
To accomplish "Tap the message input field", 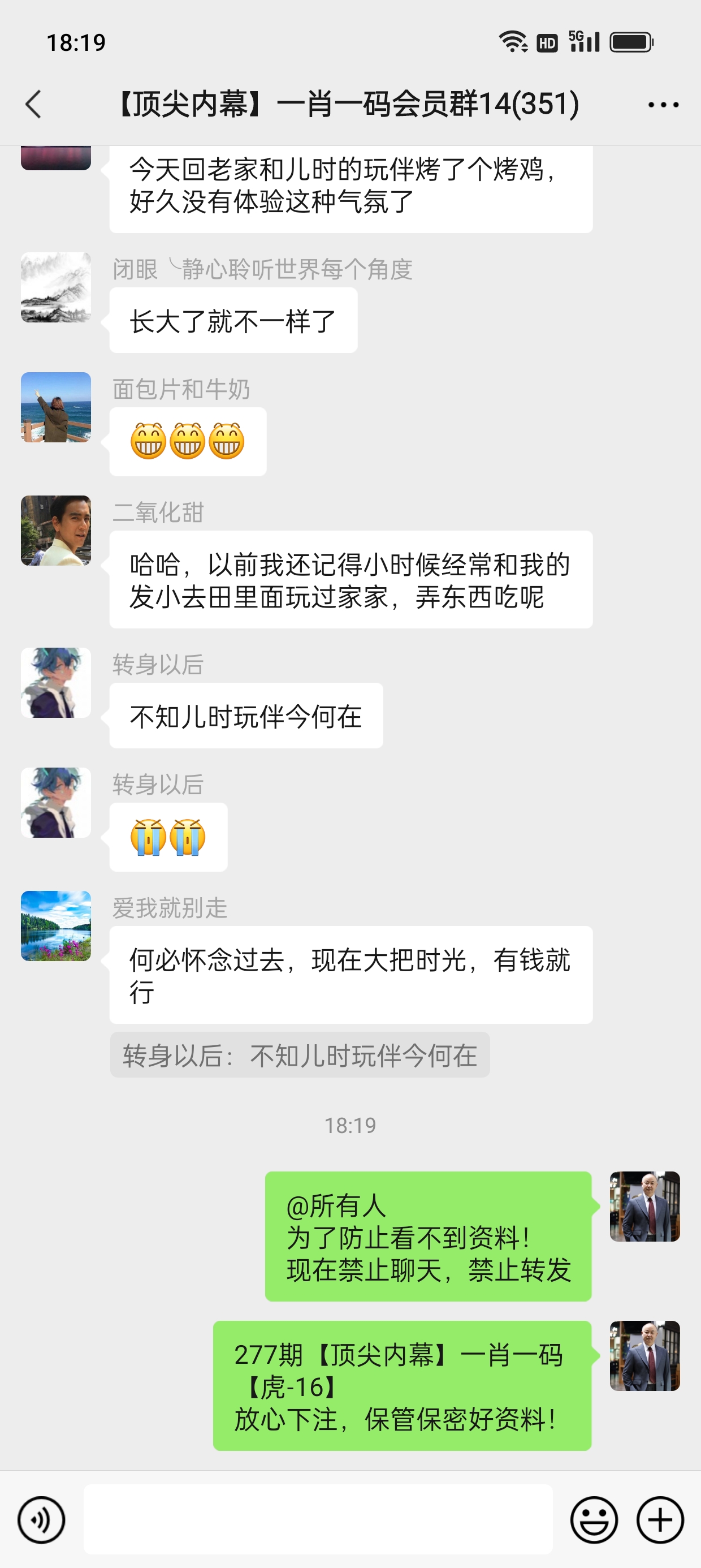I will tap(318, 1519).
